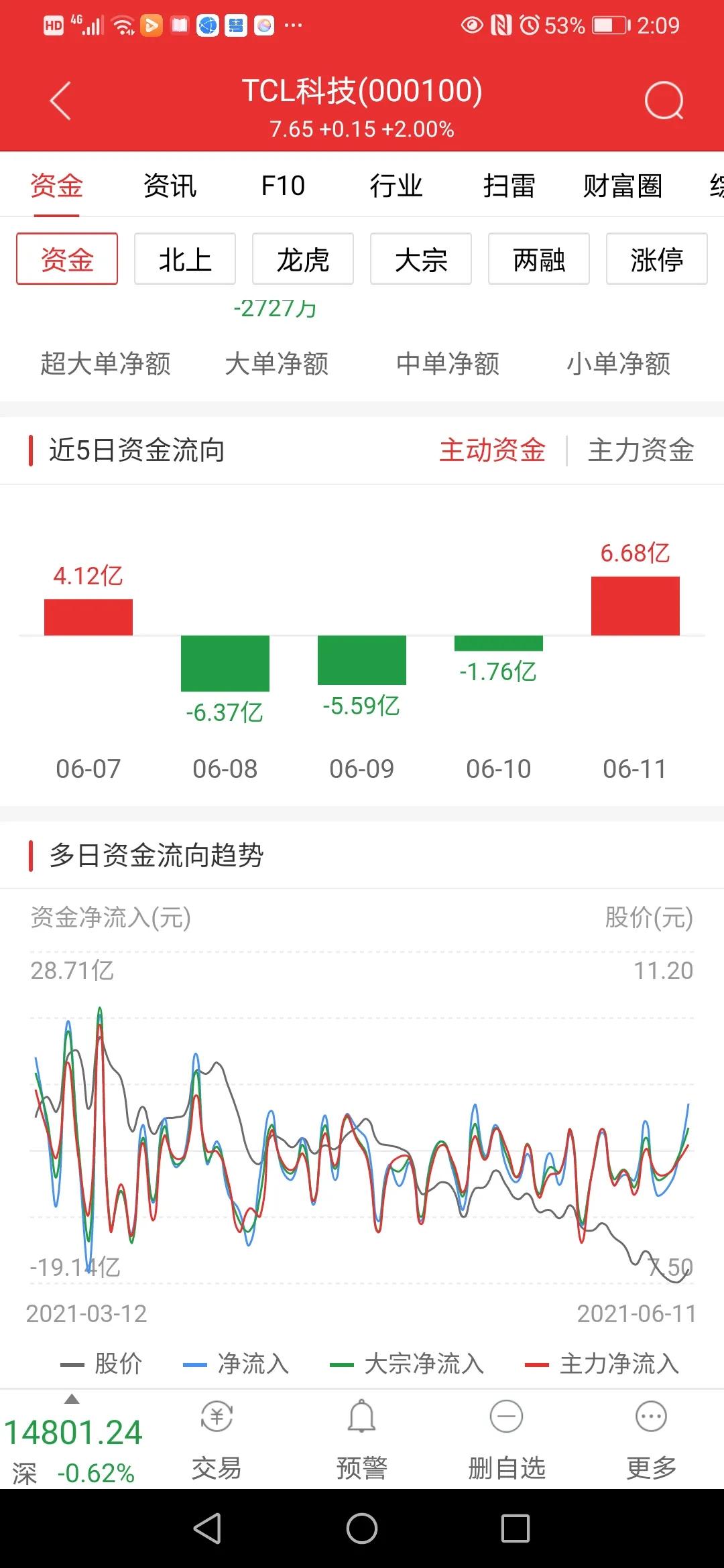Switch to the 财富圈 tab

click(x=623, y=186)
